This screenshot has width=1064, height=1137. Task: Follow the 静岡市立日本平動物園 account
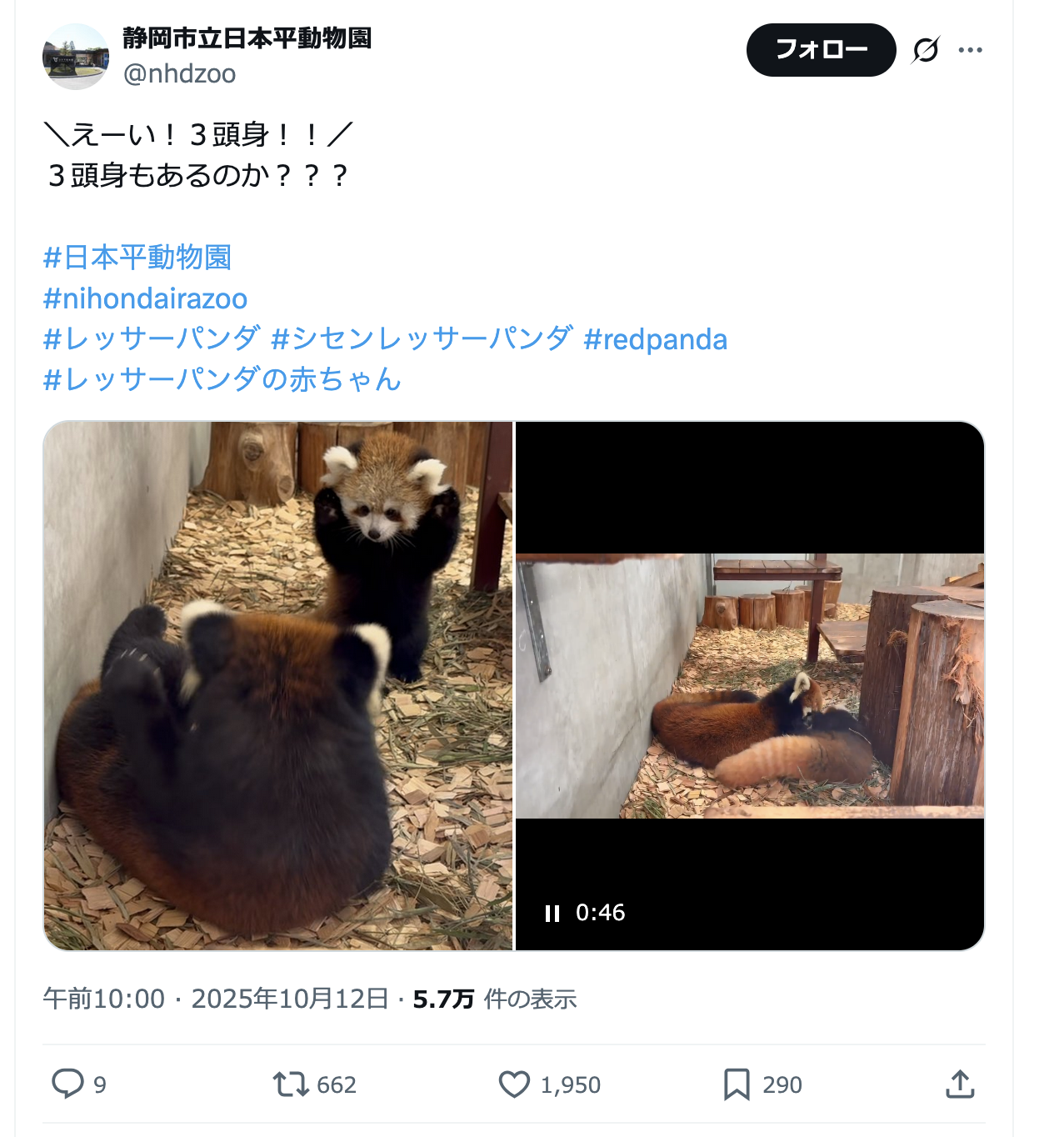click(820, 50)
